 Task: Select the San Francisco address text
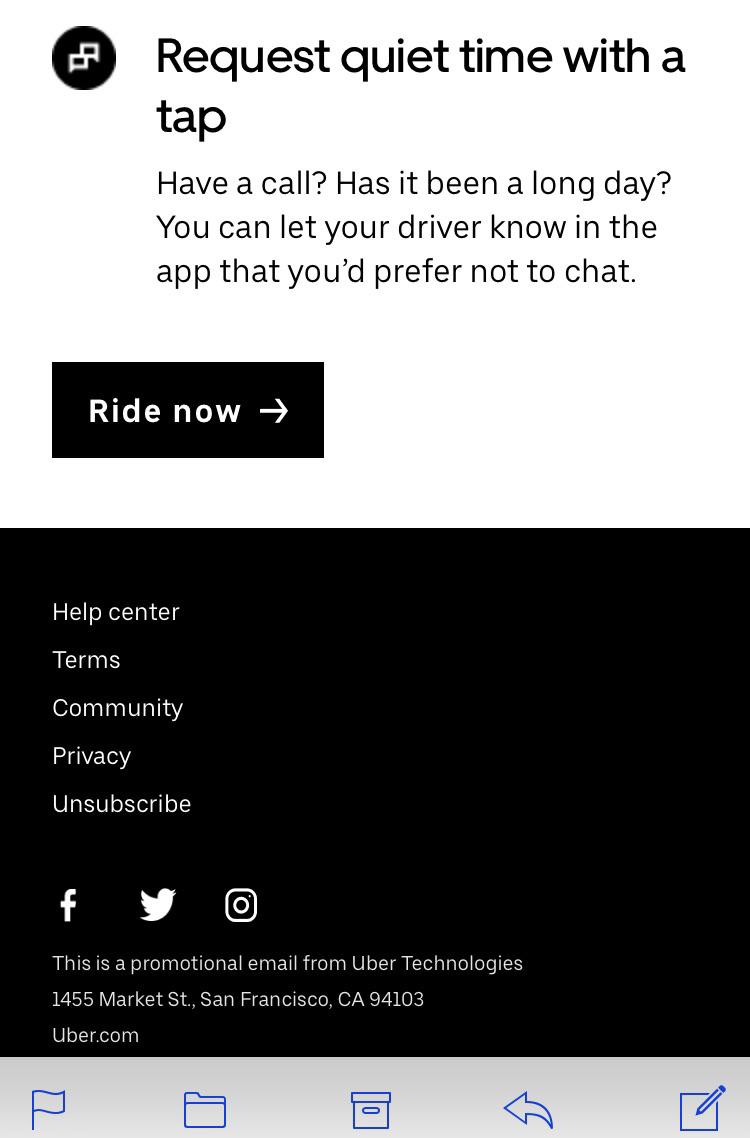[x=238, y=999]
